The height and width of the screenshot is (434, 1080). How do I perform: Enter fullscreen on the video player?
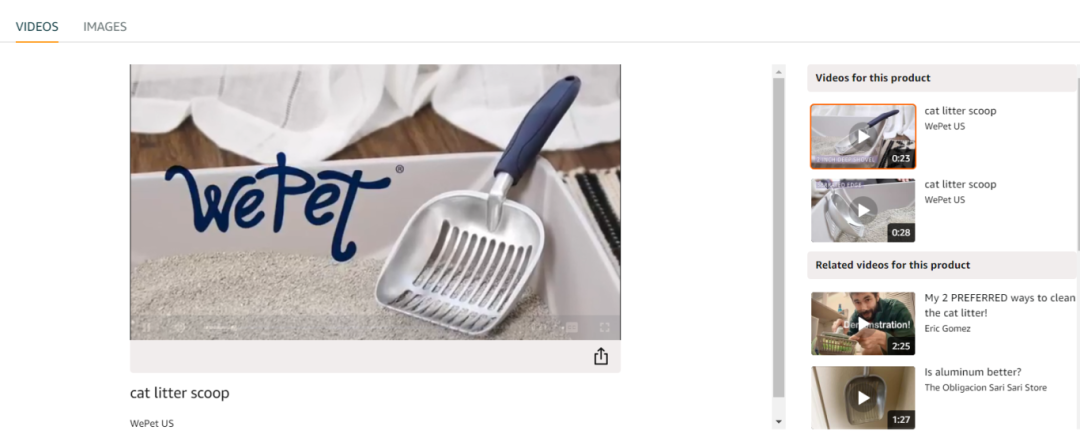(x=605, y=326)
